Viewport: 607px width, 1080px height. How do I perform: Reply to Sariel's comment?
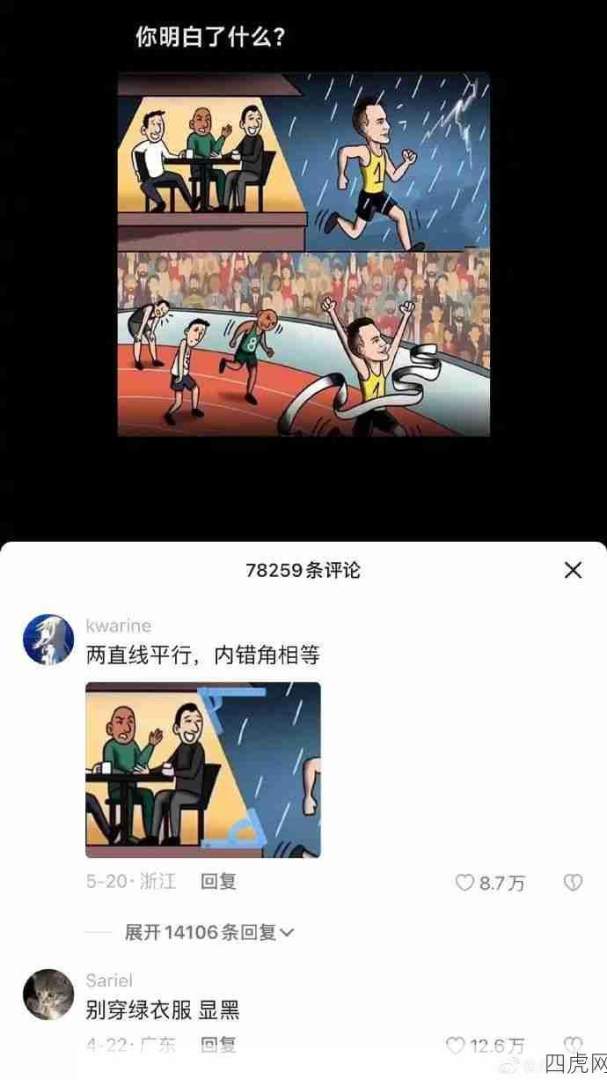click(218, 1045)
